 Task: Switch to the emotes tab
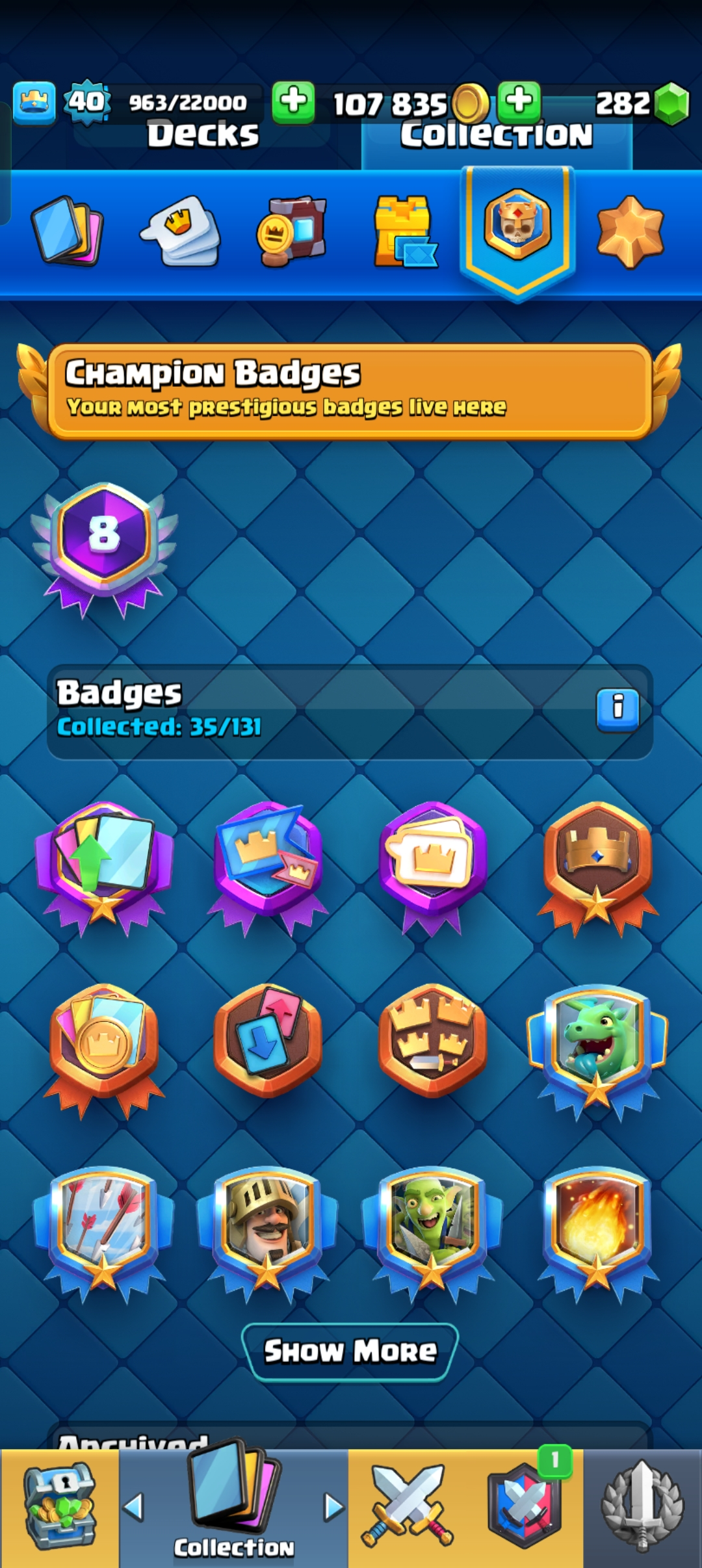[181, 231]
